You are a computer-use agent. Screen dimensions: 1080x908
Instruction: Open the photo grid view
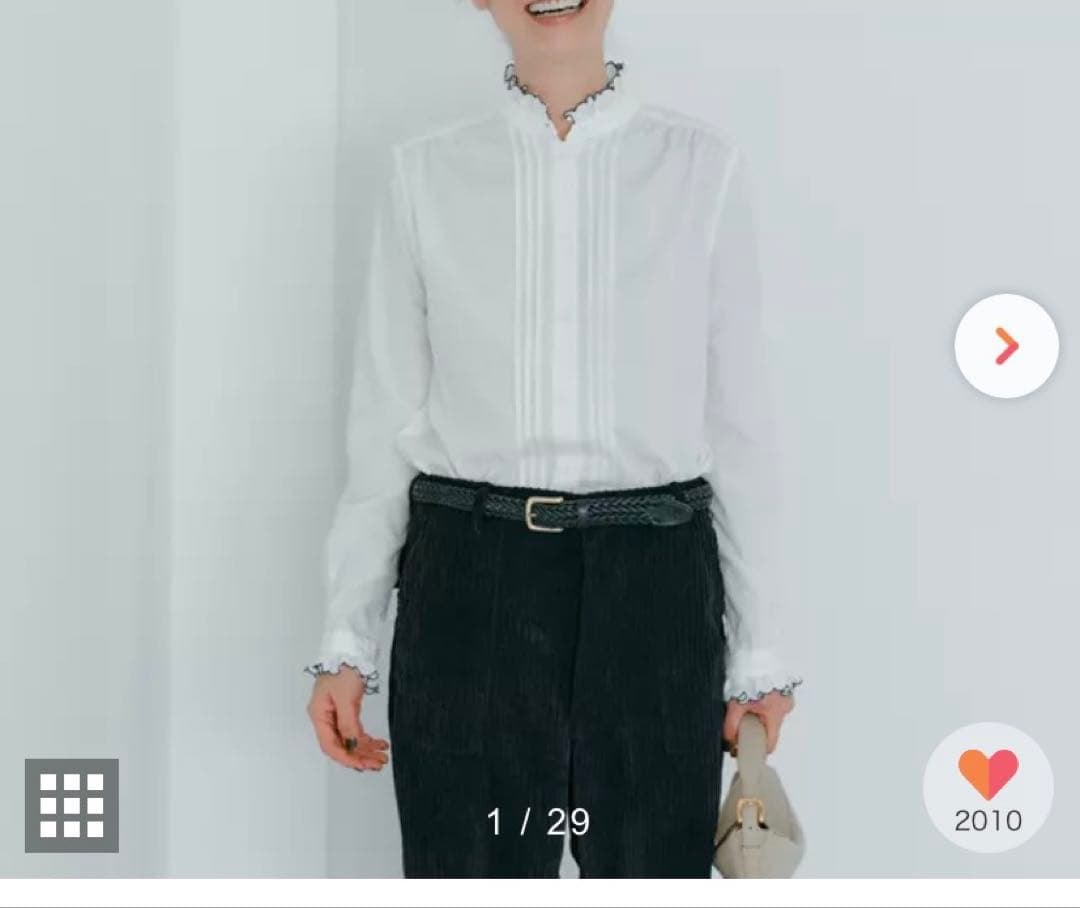[72, 805]
